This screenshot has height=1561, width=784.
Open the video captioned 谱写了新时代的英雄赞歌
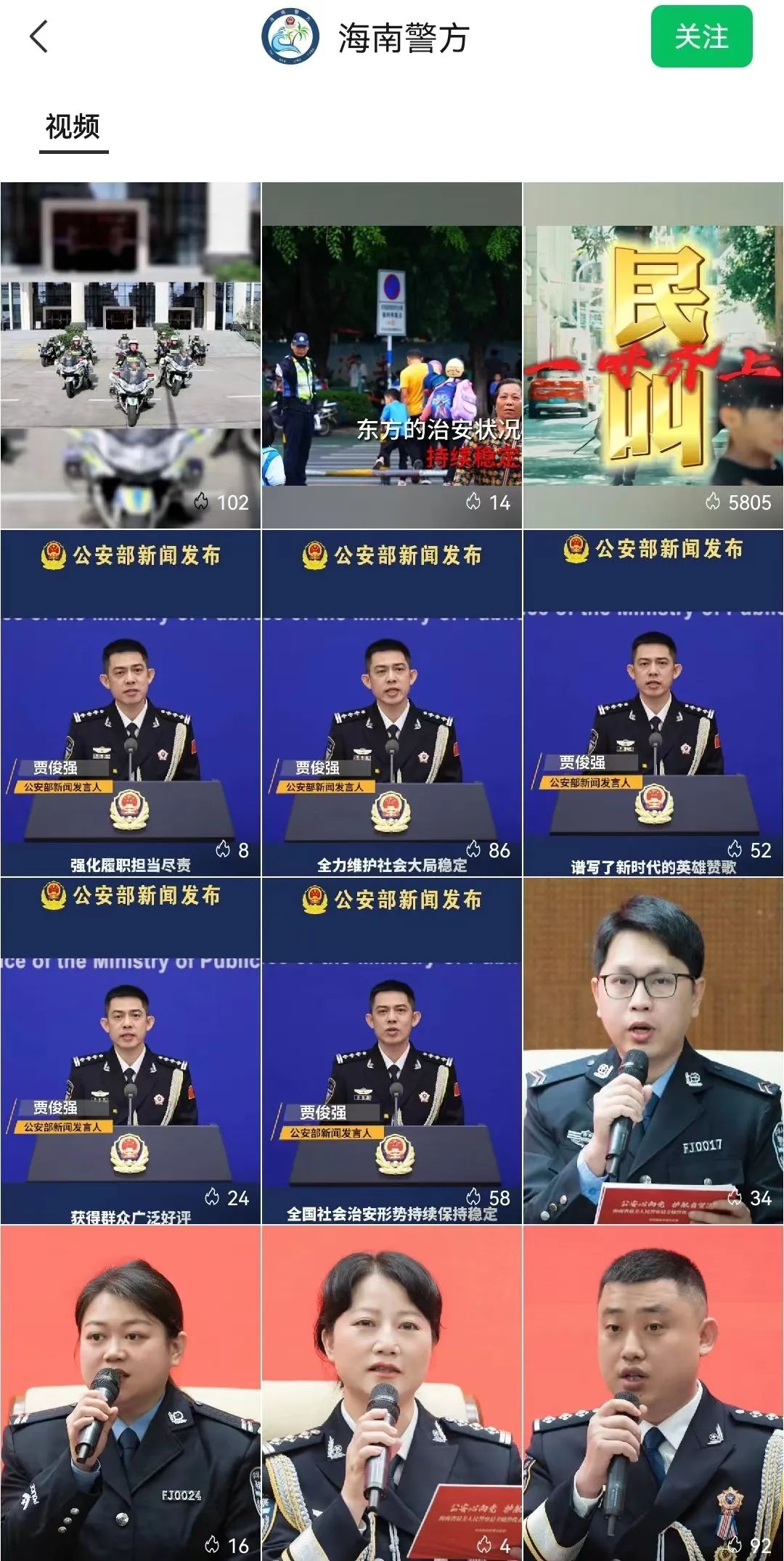click(653, 703)
